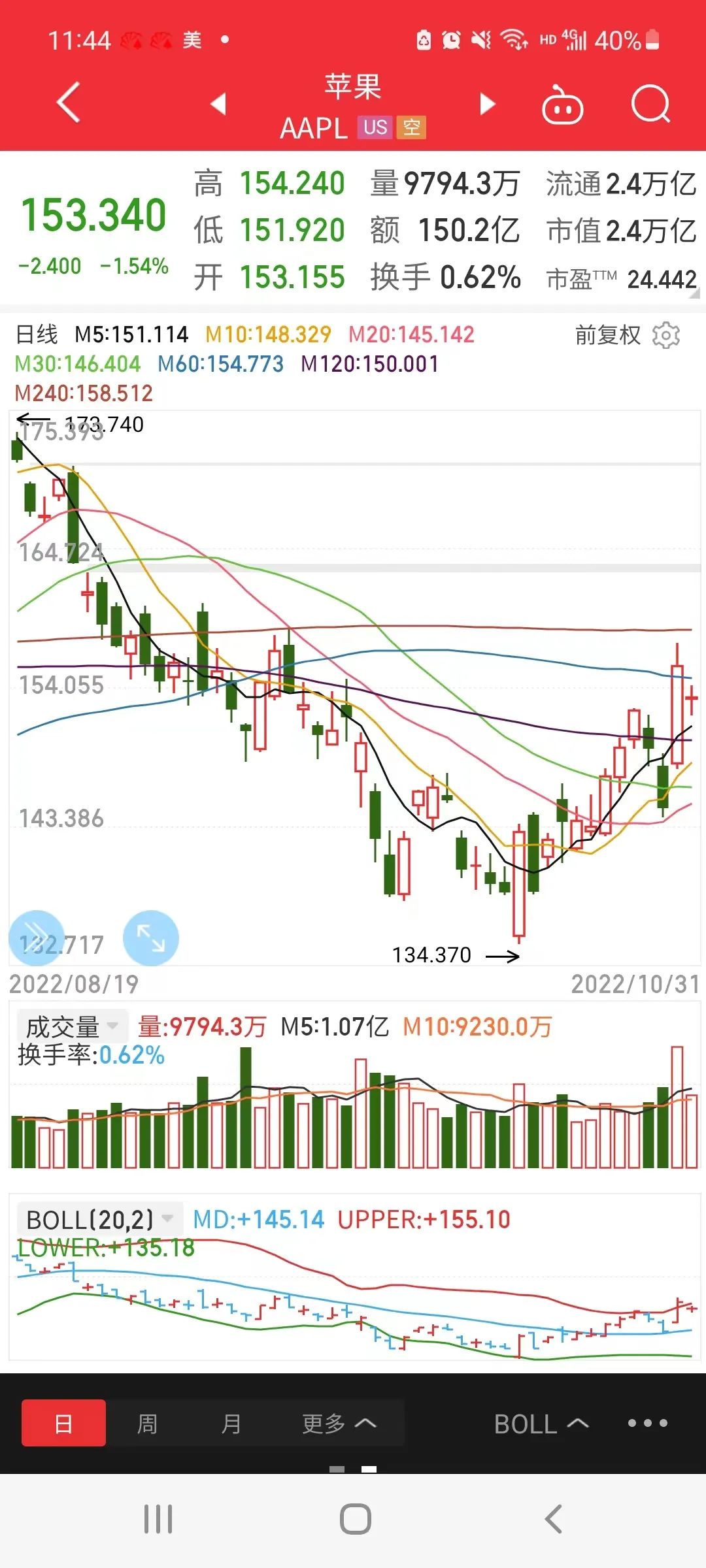Expand the bottom BOLL indicator selector

541,1424
